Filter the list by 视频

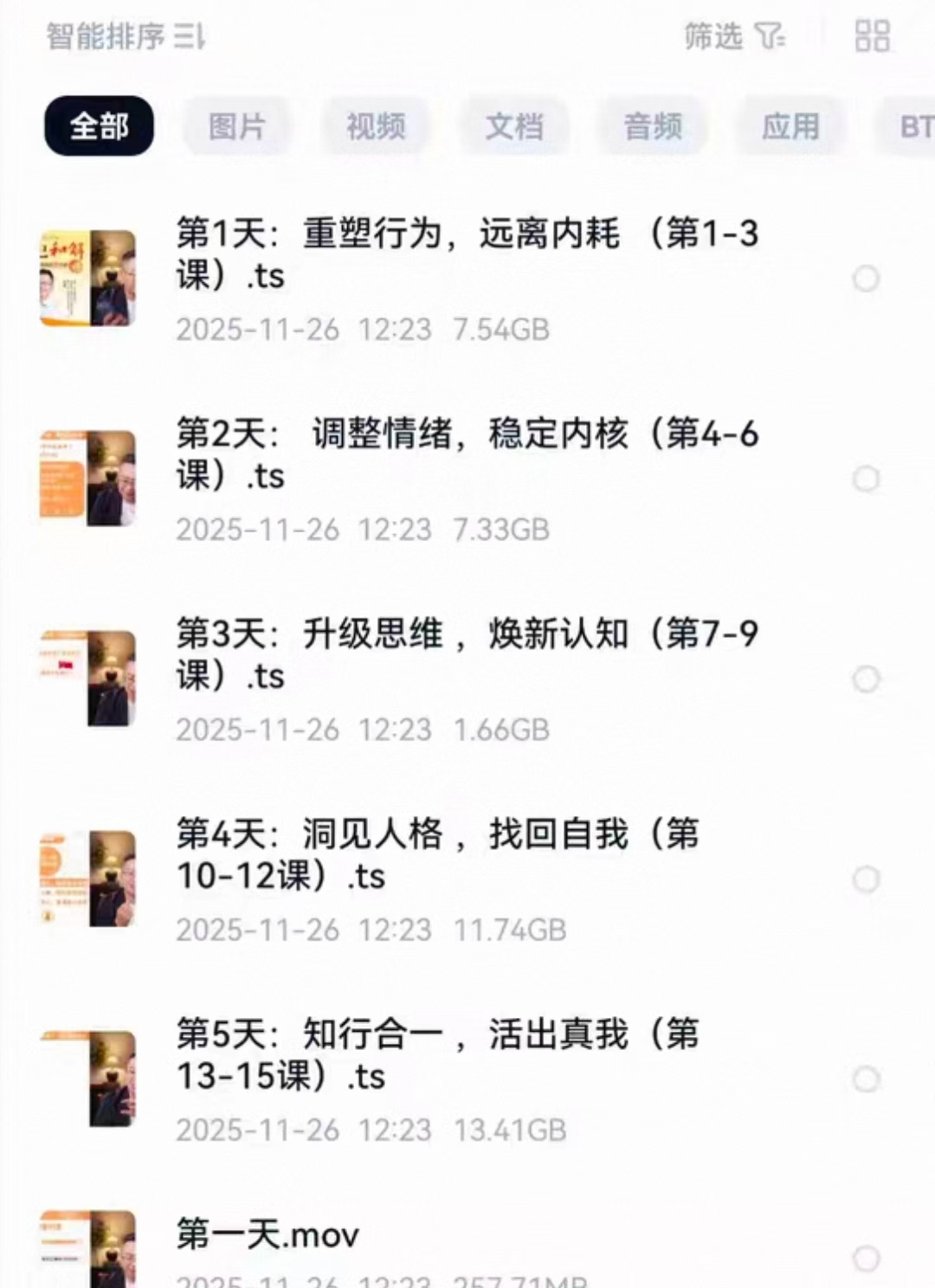coord(376,126)
